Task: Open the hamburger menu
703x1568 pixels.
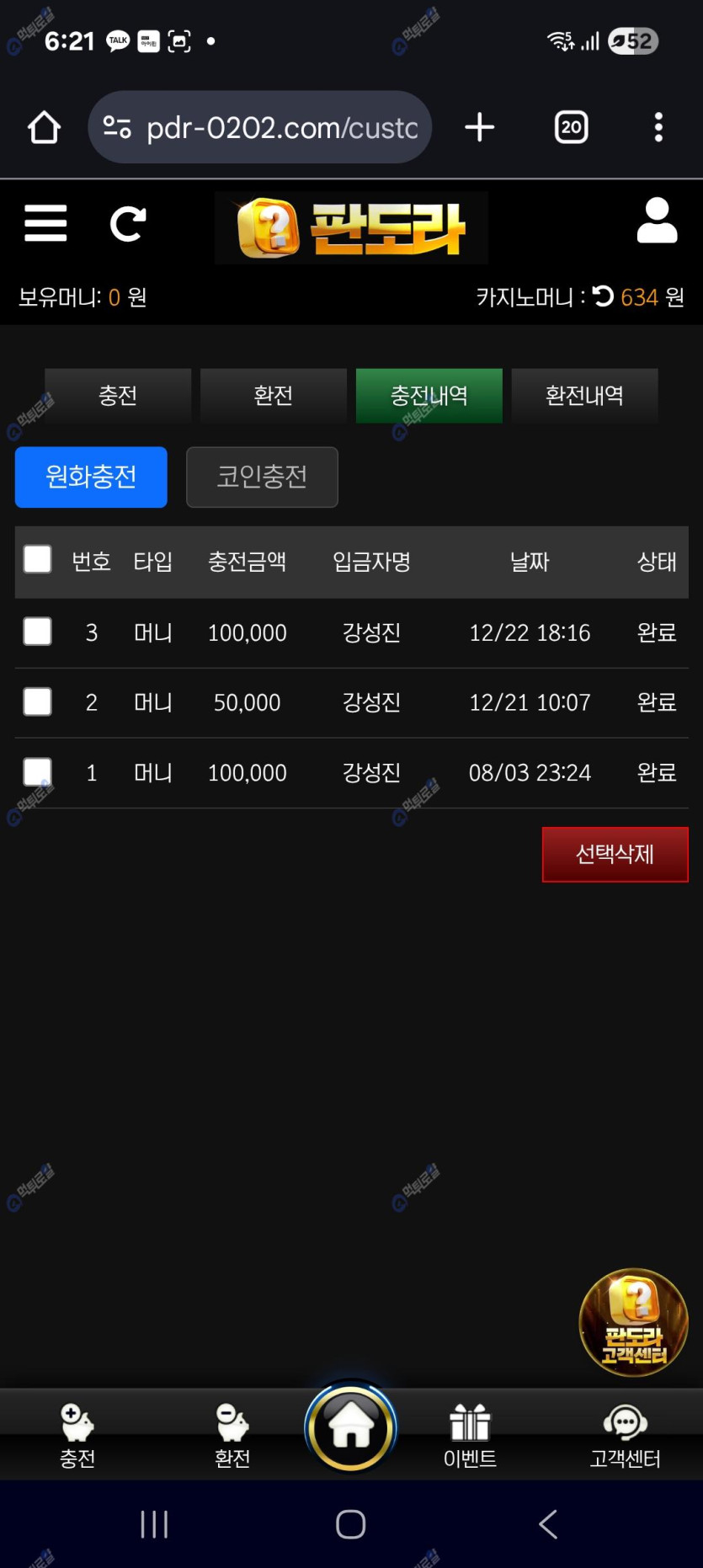Action: click(45, 223)
